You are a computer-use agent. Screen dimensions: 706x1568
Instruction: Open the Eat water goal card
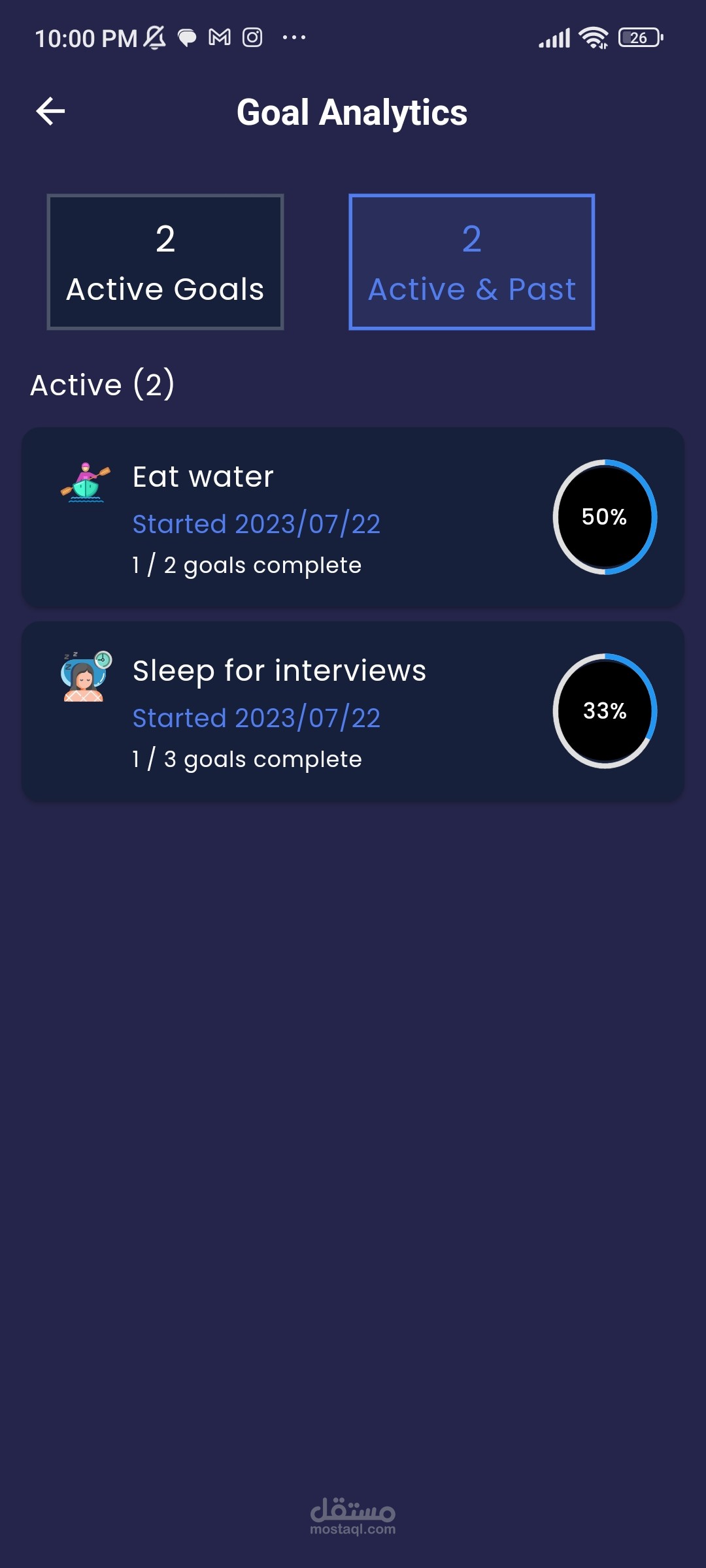[353, 517]
